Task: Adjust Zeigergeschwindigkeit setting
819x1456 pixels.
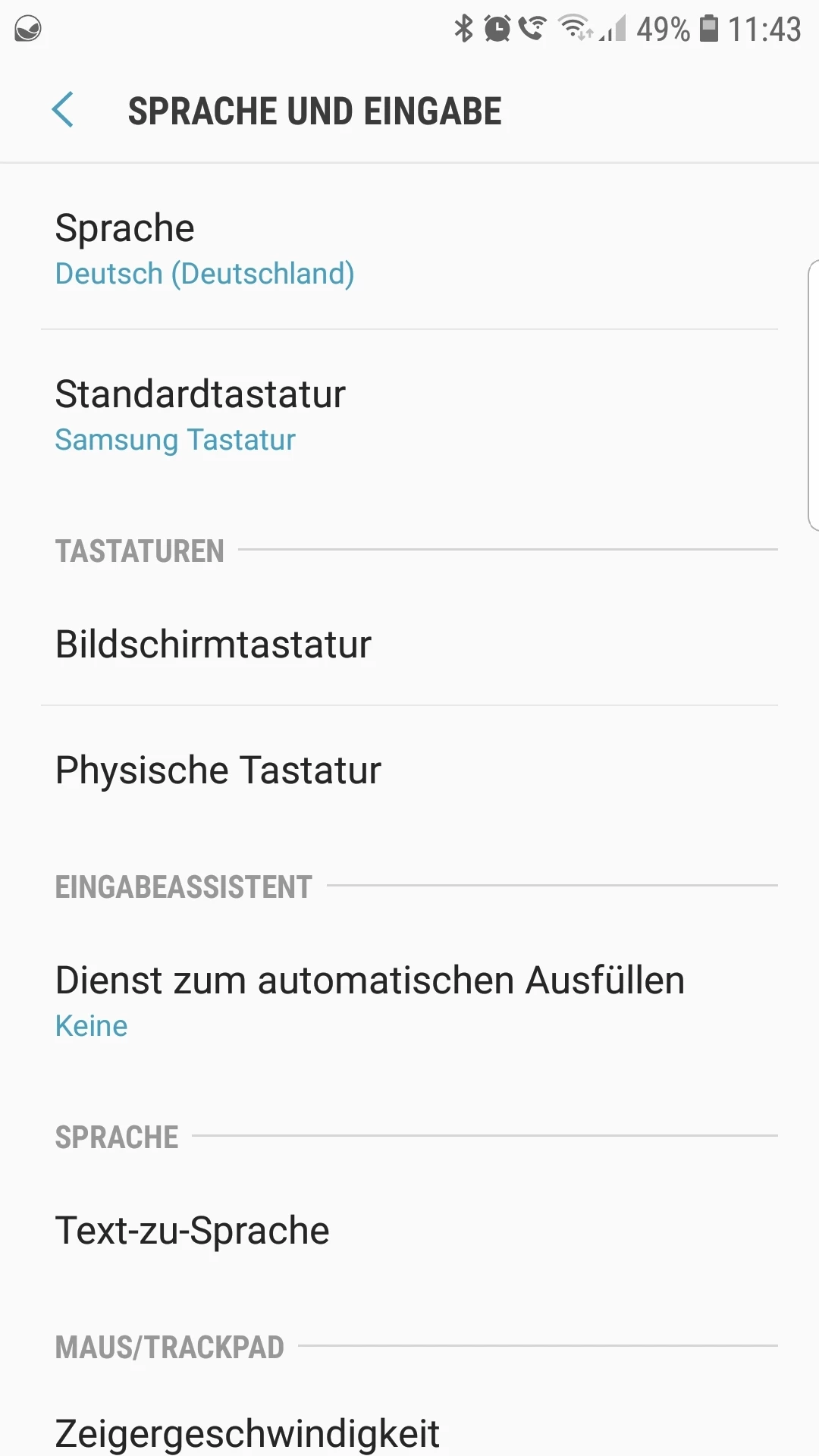Action: click(x=409, y=1432)
